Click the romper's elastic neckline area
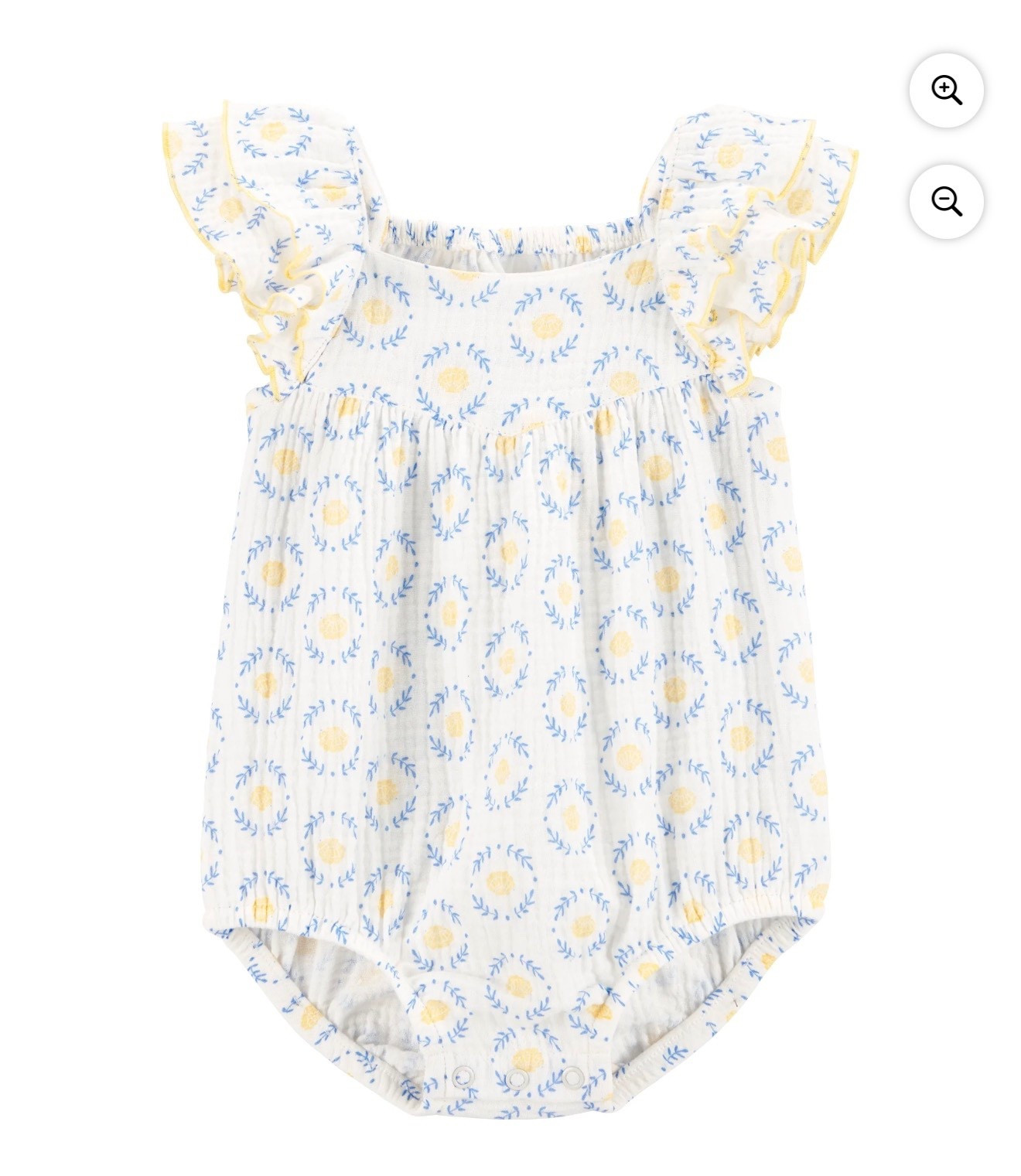This screenshot has height=1176, width=1021. (x=510, y=240)
